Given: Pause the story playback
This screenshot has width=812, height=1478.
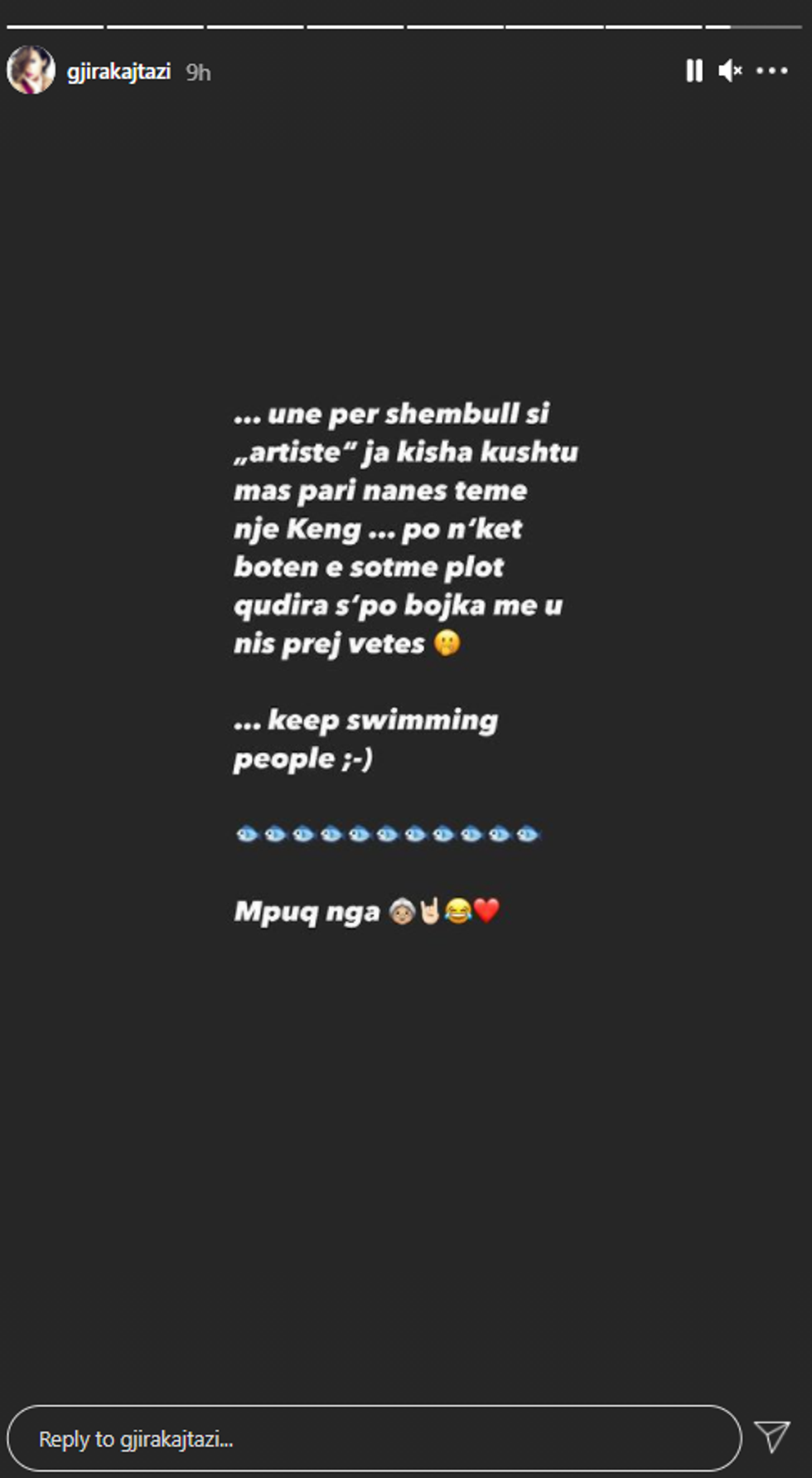Looking at the screenshot, I should (694, 71).
